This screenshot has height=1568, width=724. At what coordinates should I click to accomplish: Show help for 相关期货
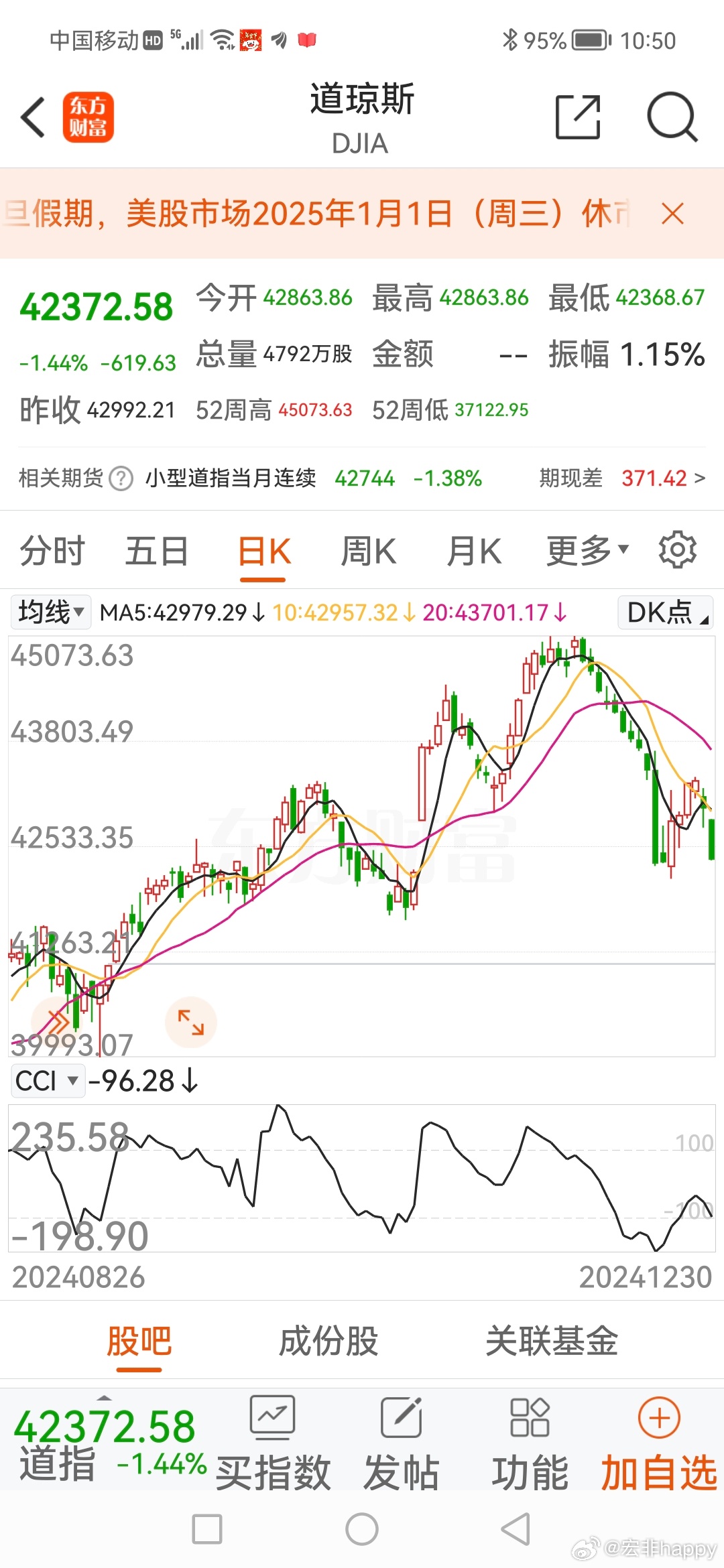(121, 478)
